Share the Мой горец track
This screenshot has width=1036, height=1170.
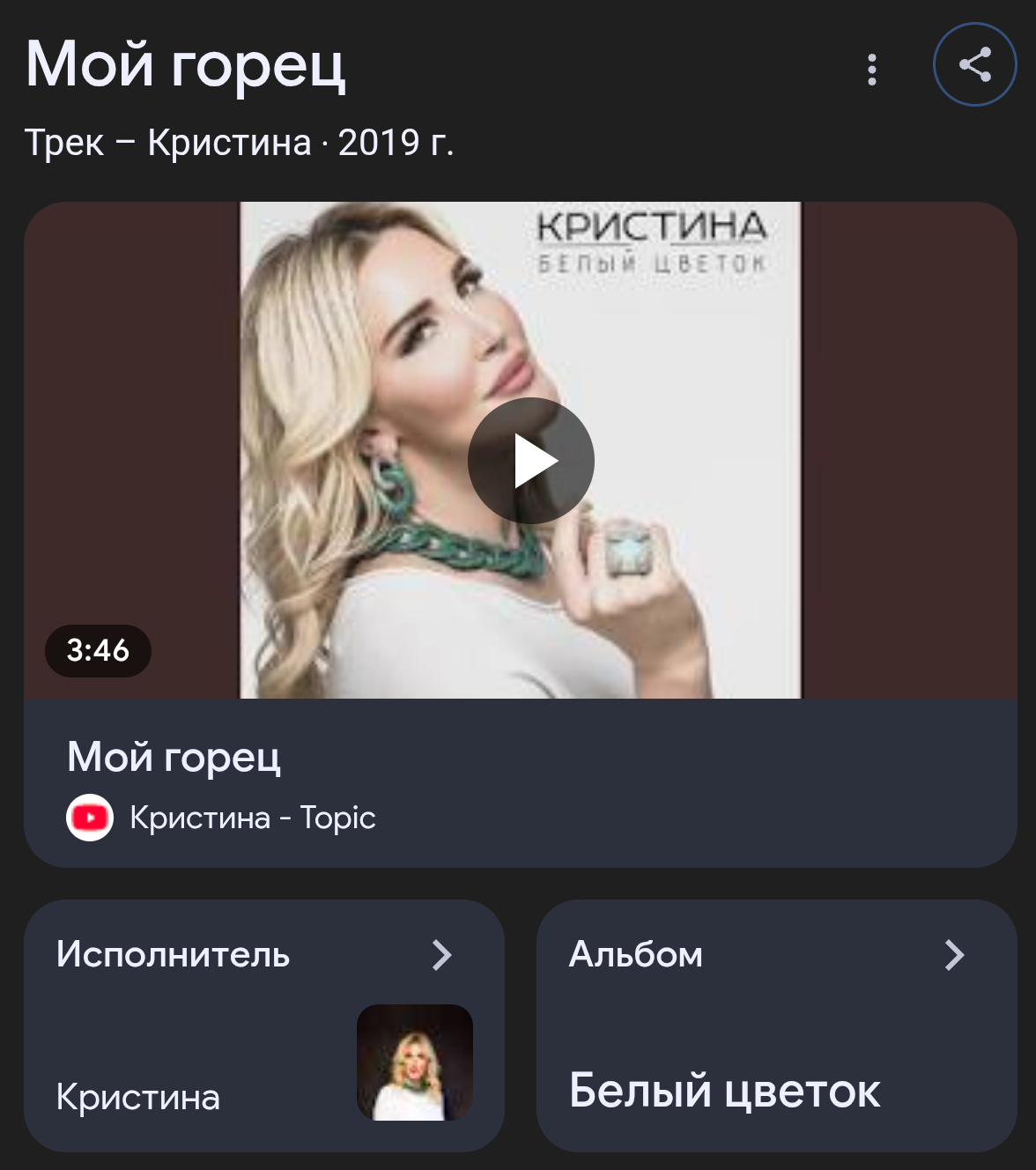(x=974, y=65)
